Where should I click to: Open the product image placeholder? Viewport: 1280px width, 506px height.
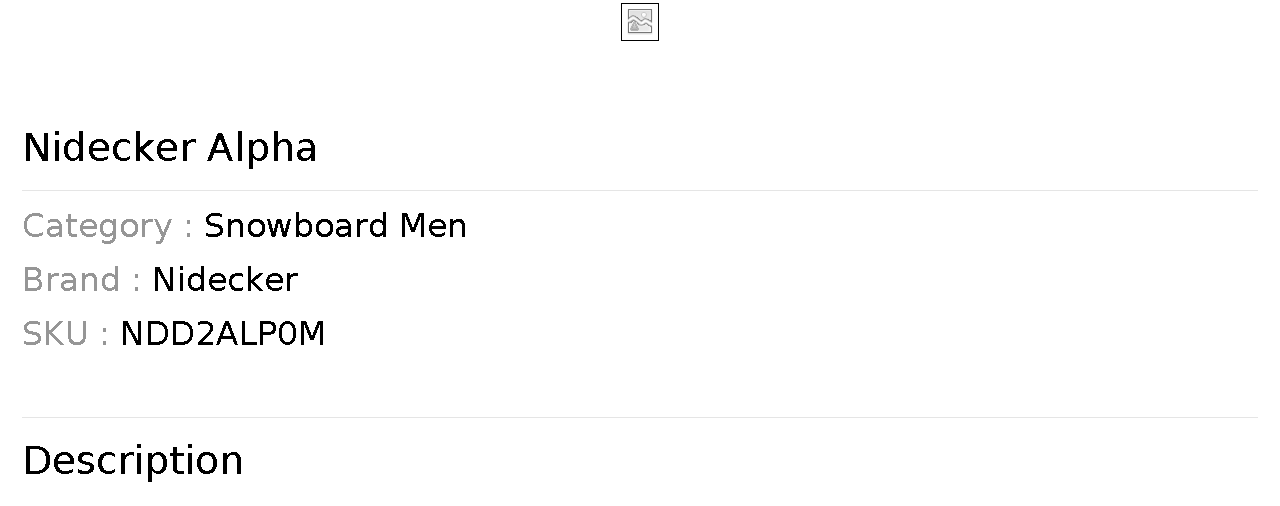pos(639,22)
